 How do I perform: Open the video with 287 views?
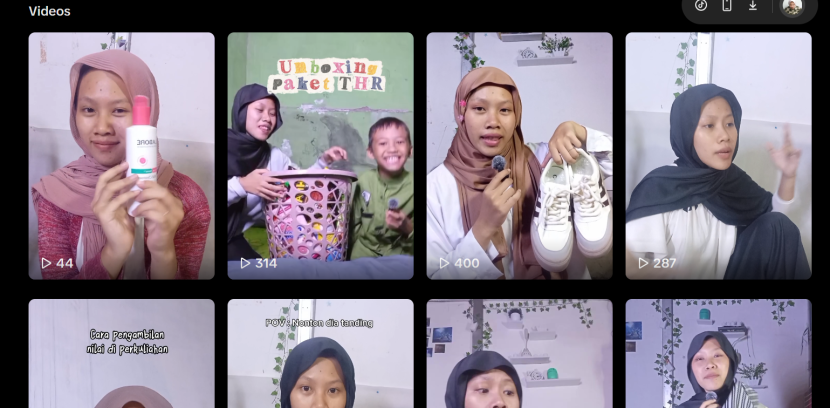point(718,155)
